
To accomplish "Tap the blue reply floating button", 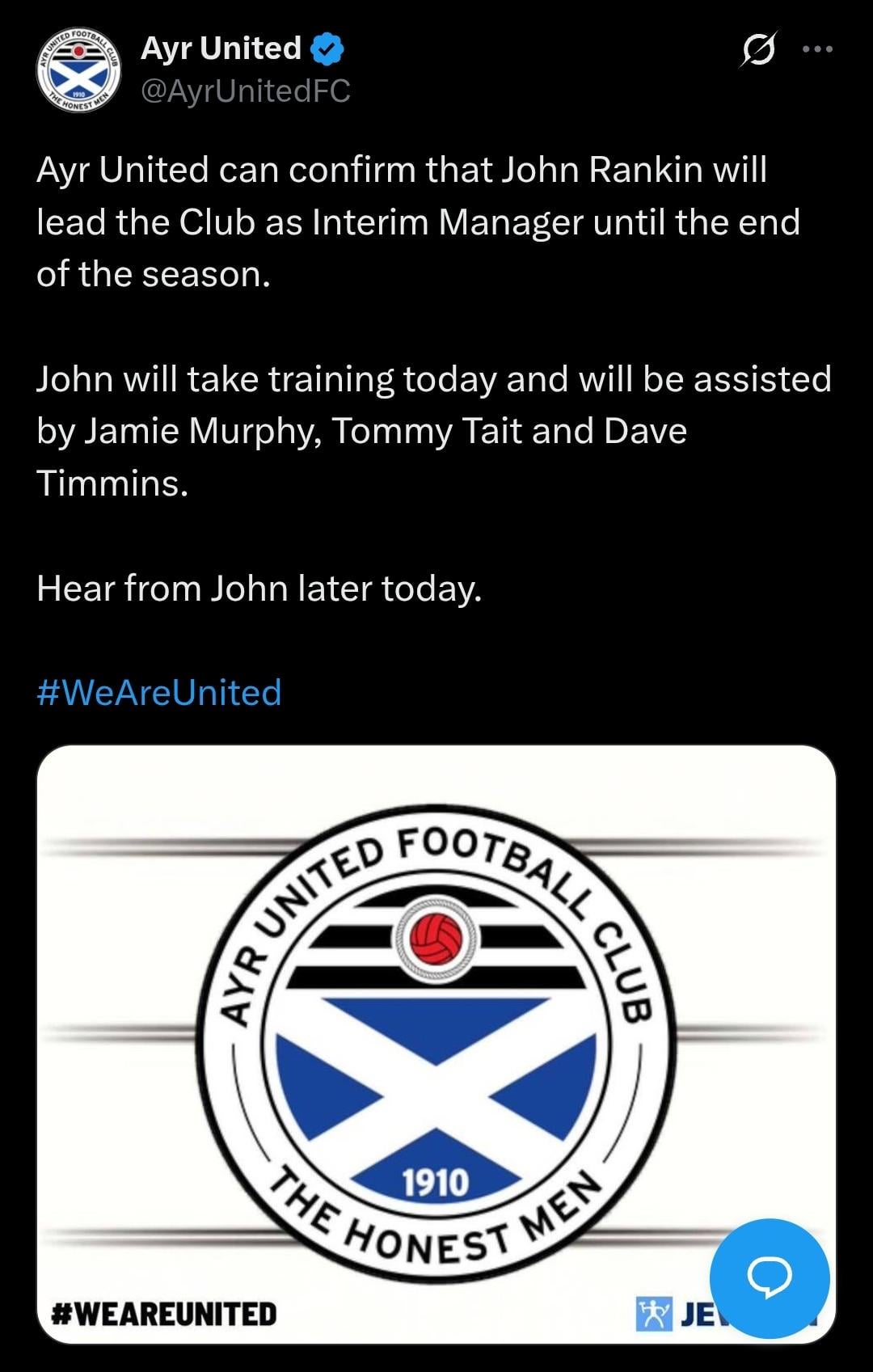I will tap(769, 1277).
